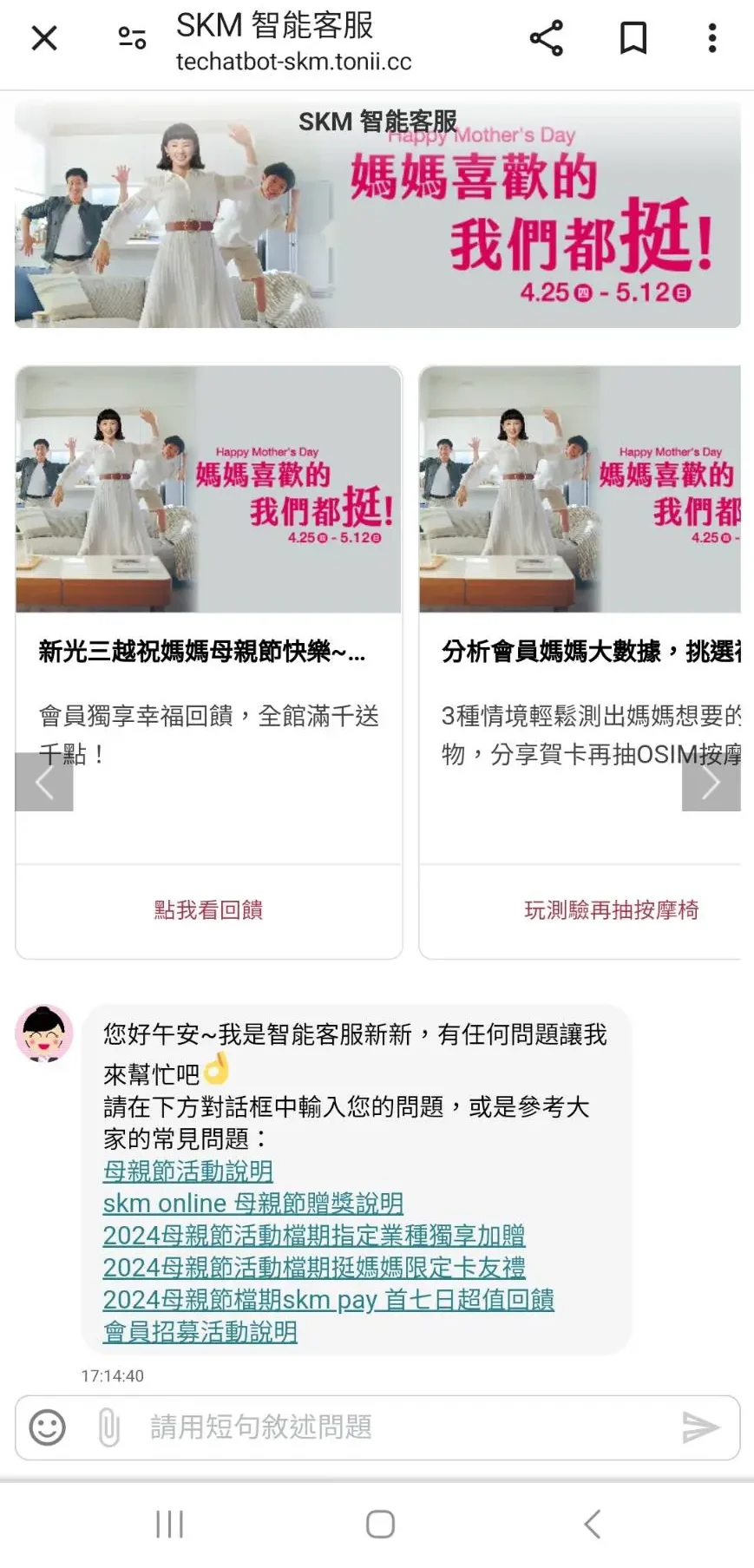Bookmark this page
The width and height of the screenshot is (754, 1568).
click(x=633, y=38)
